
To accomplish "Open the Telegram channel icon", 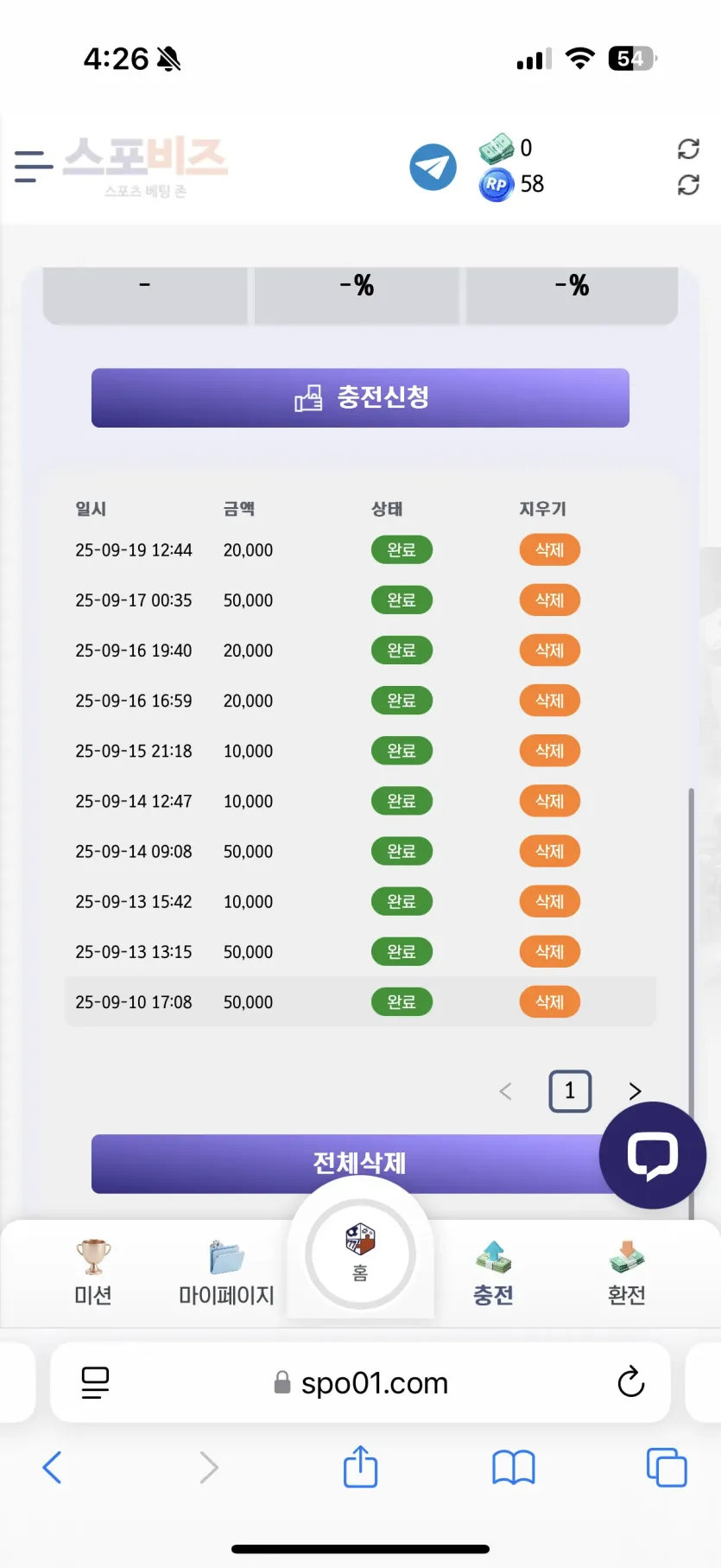I will 433,167.
